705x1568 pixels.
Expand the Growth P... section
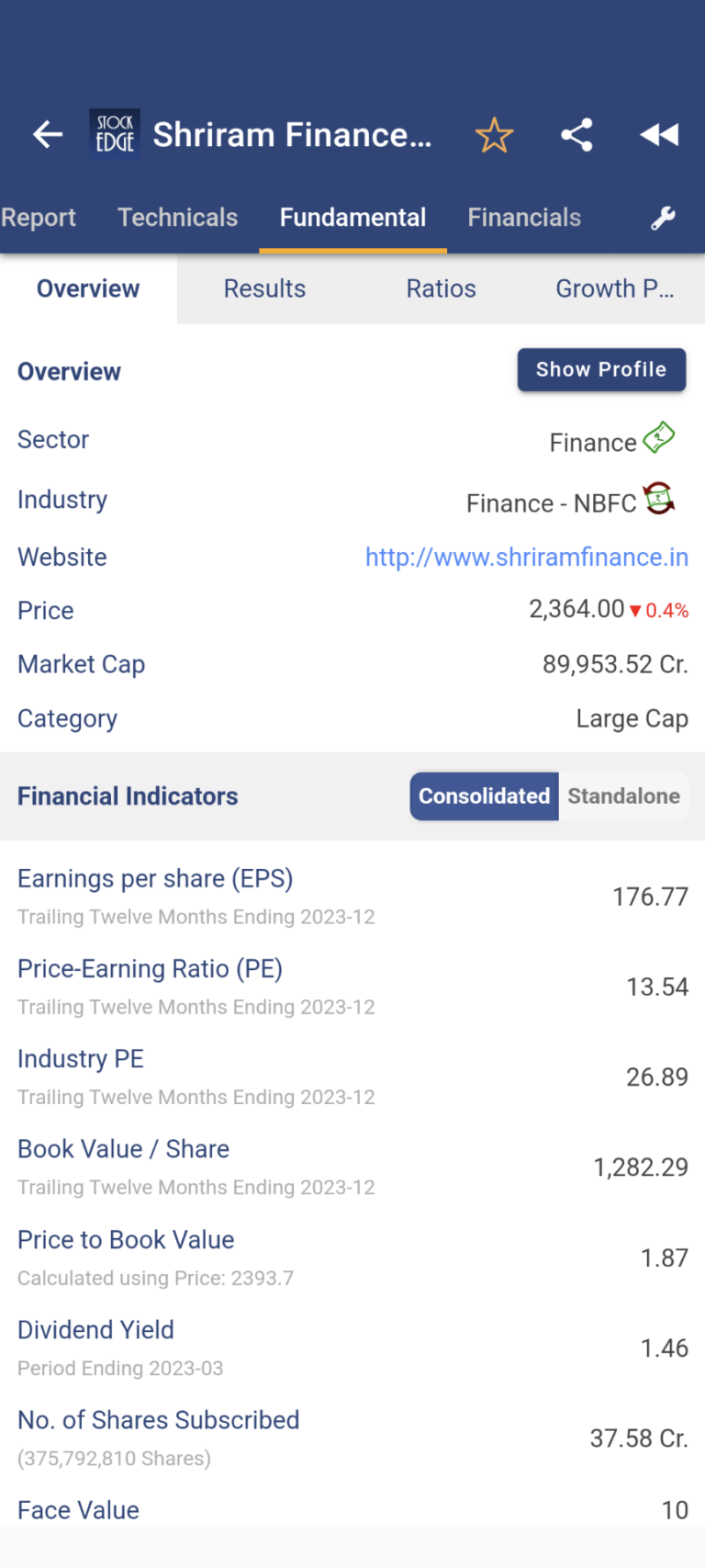pyautogui.click(x=615, y=288)
